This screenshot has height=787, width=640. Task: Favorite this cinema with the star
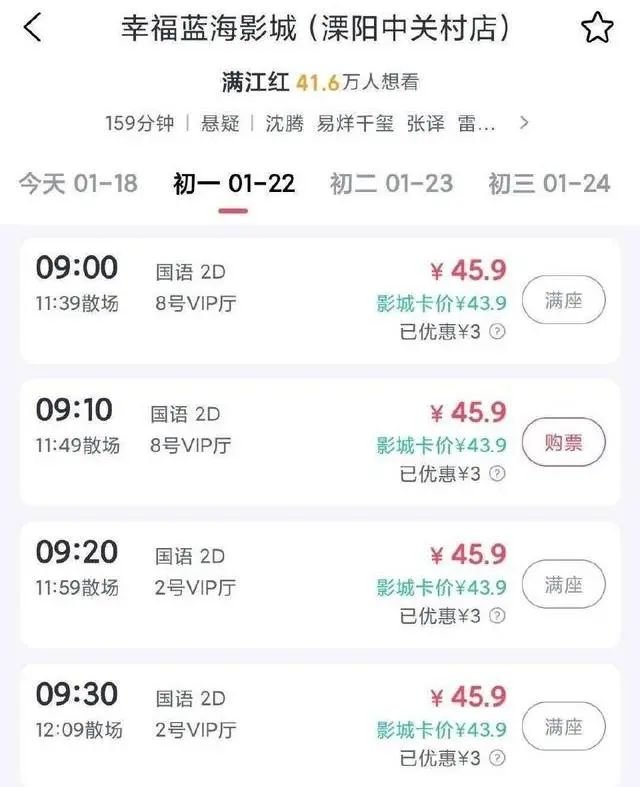pos(597,29)
